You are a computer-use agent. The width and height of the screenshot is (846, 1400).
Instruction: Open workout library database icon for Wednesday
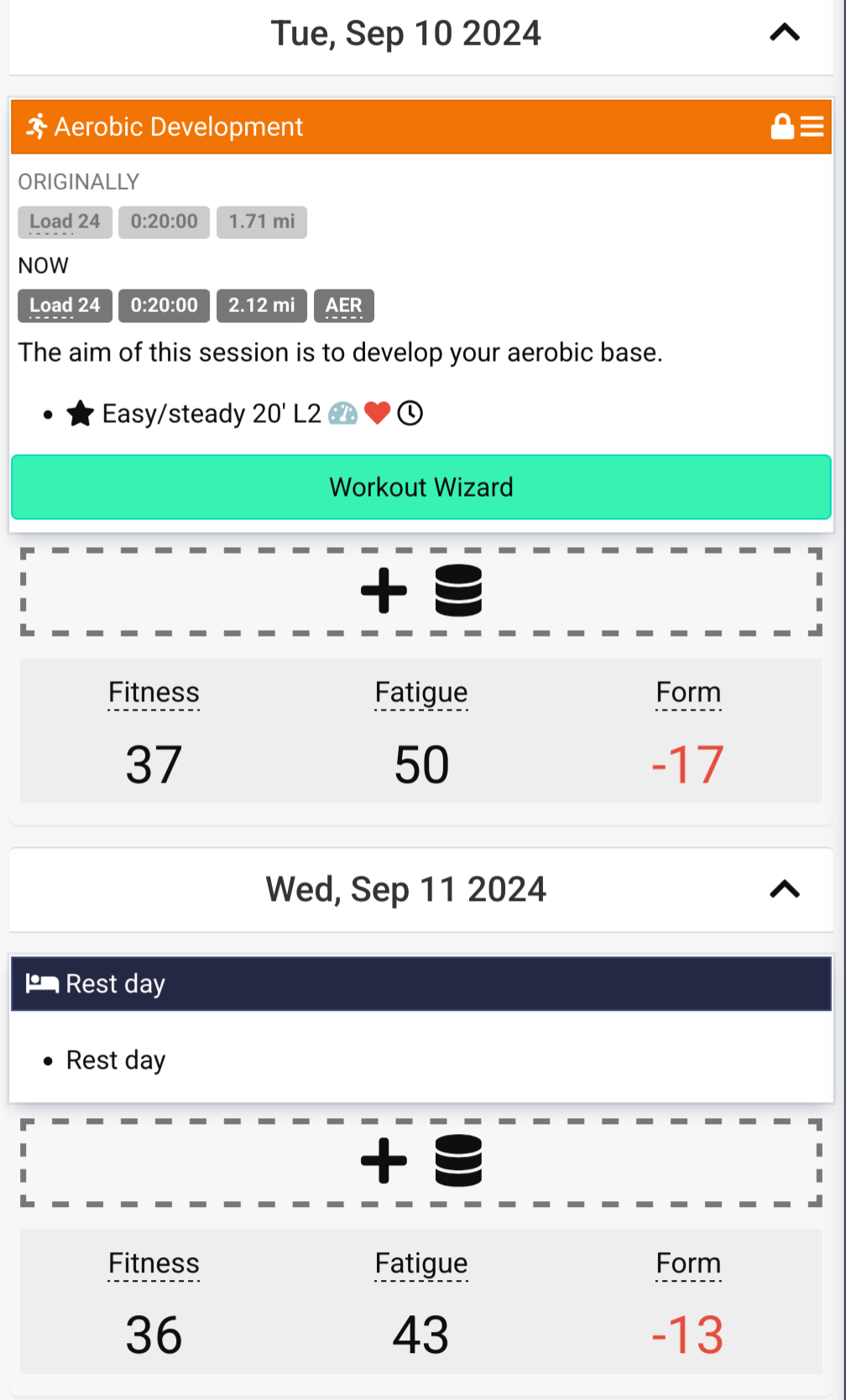(458, 1162)
